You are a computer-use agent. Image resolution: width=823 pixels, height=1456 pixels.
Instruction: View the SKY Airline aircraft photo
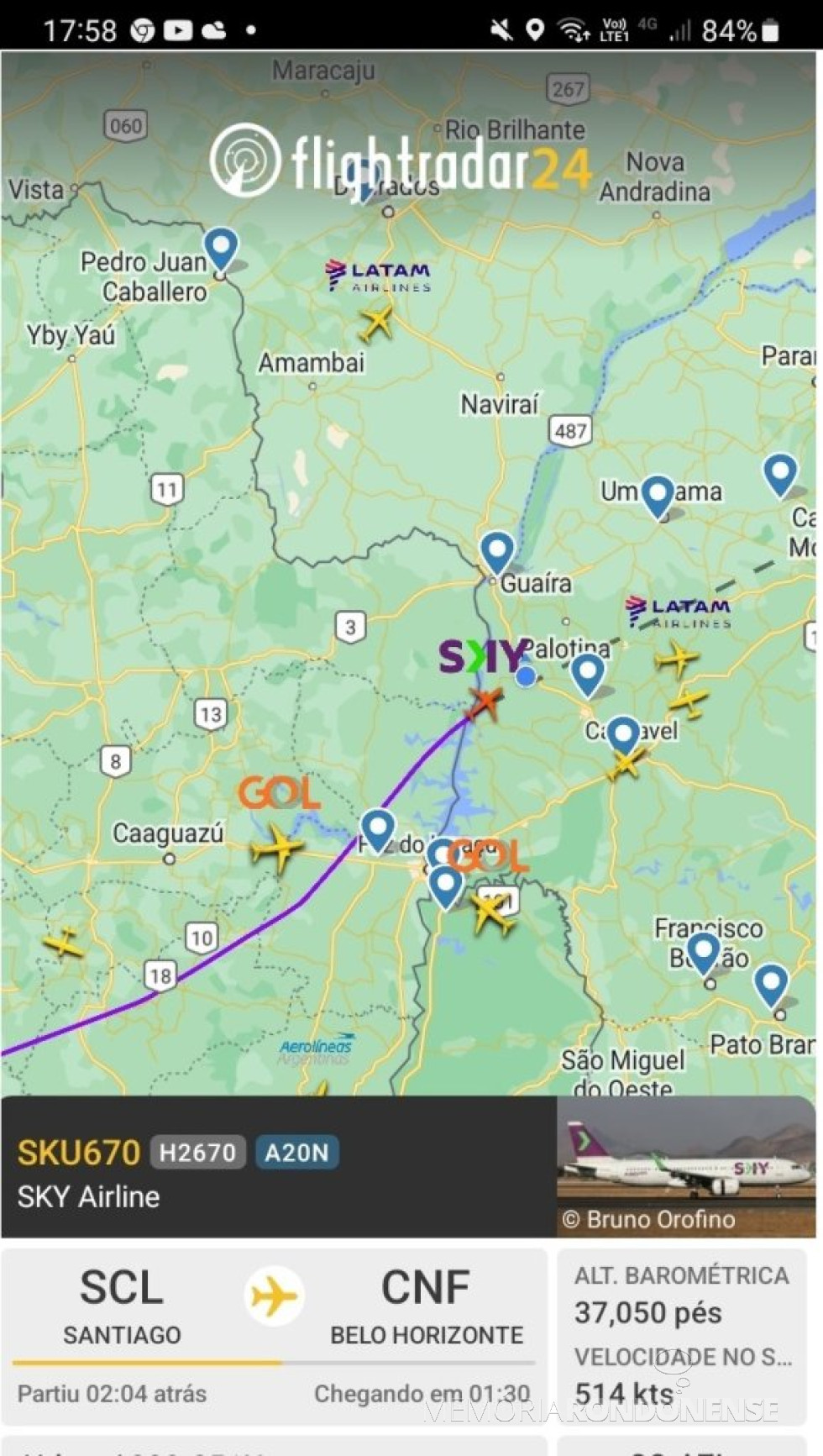686,1166
